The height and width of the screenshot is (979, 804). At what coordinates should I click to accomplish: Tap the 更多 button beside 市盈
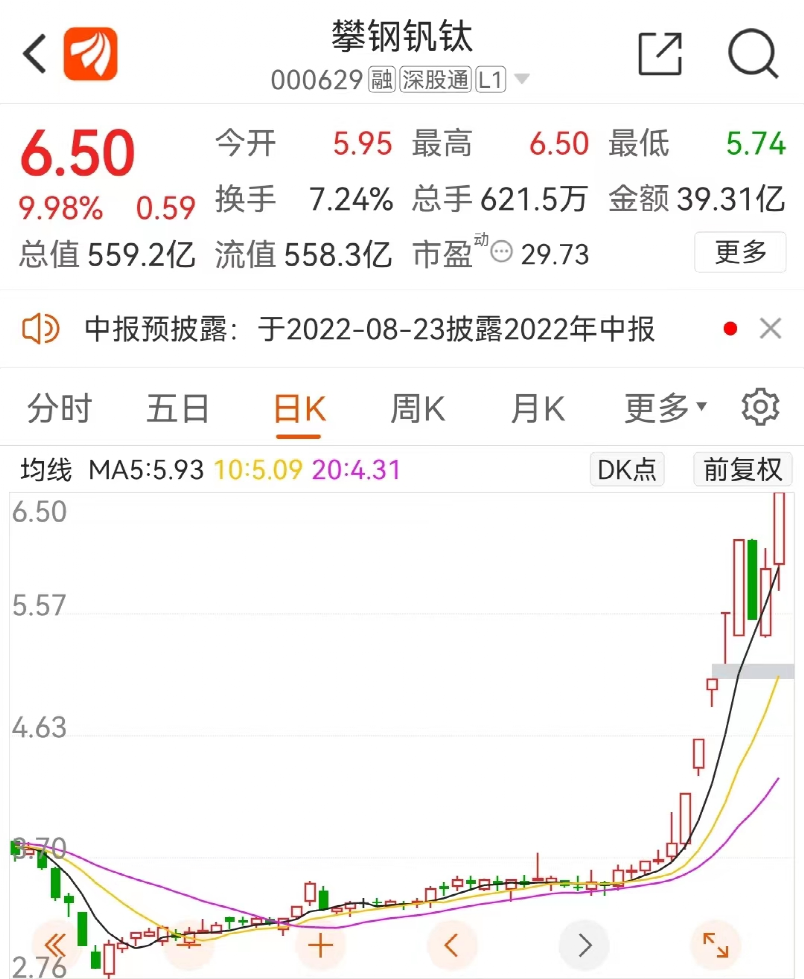point(741,253)
